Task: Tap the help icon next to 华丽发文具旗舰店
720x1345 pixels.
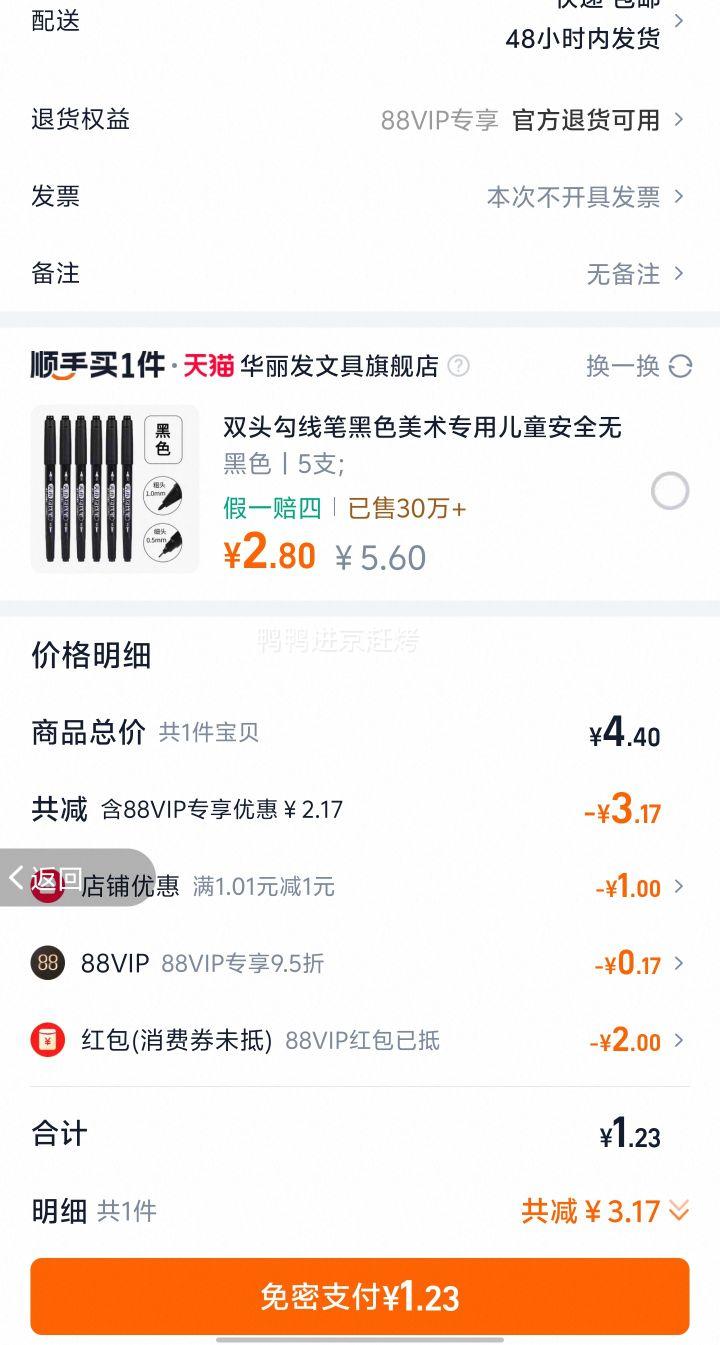Action: [x=458, y=366]
